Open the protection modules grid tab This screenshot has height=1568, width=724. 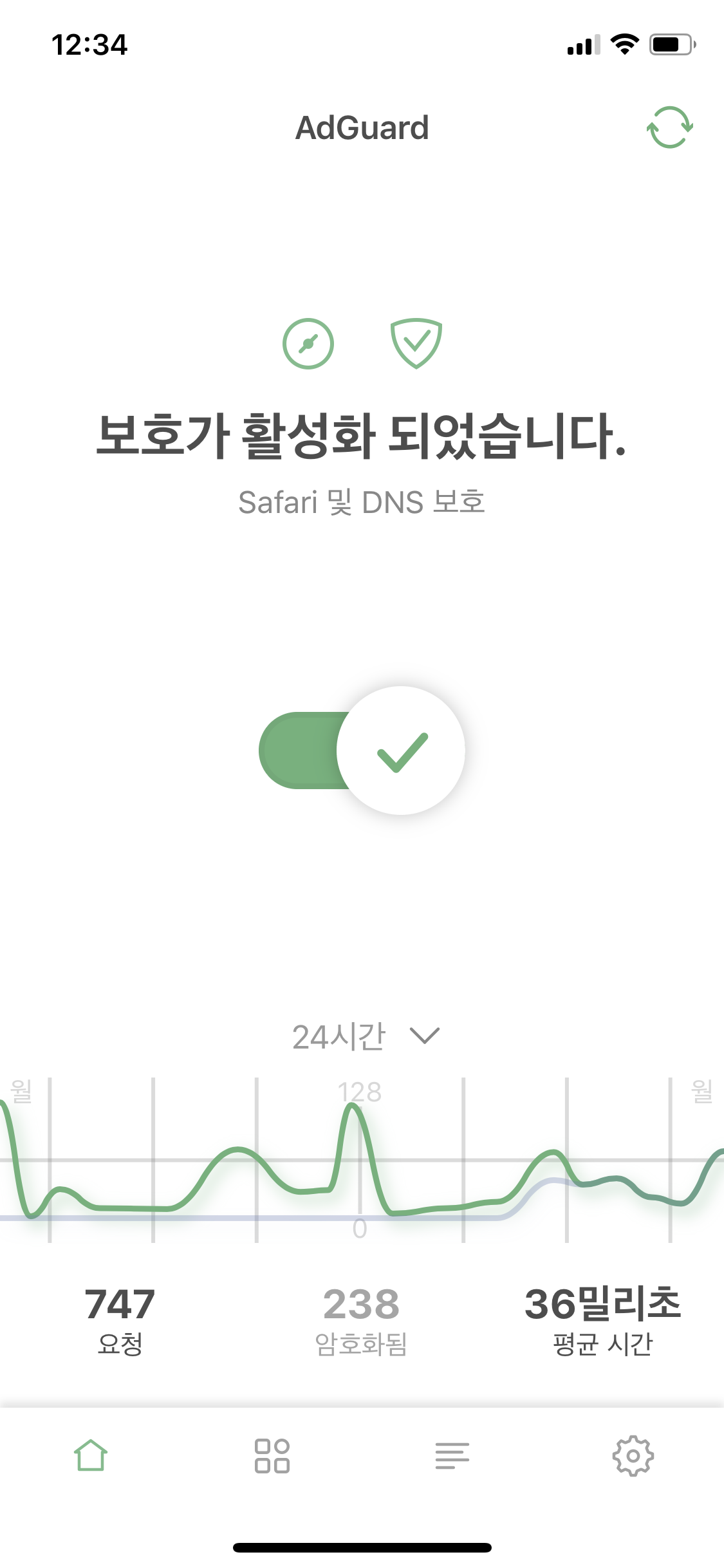(272, 1455)
